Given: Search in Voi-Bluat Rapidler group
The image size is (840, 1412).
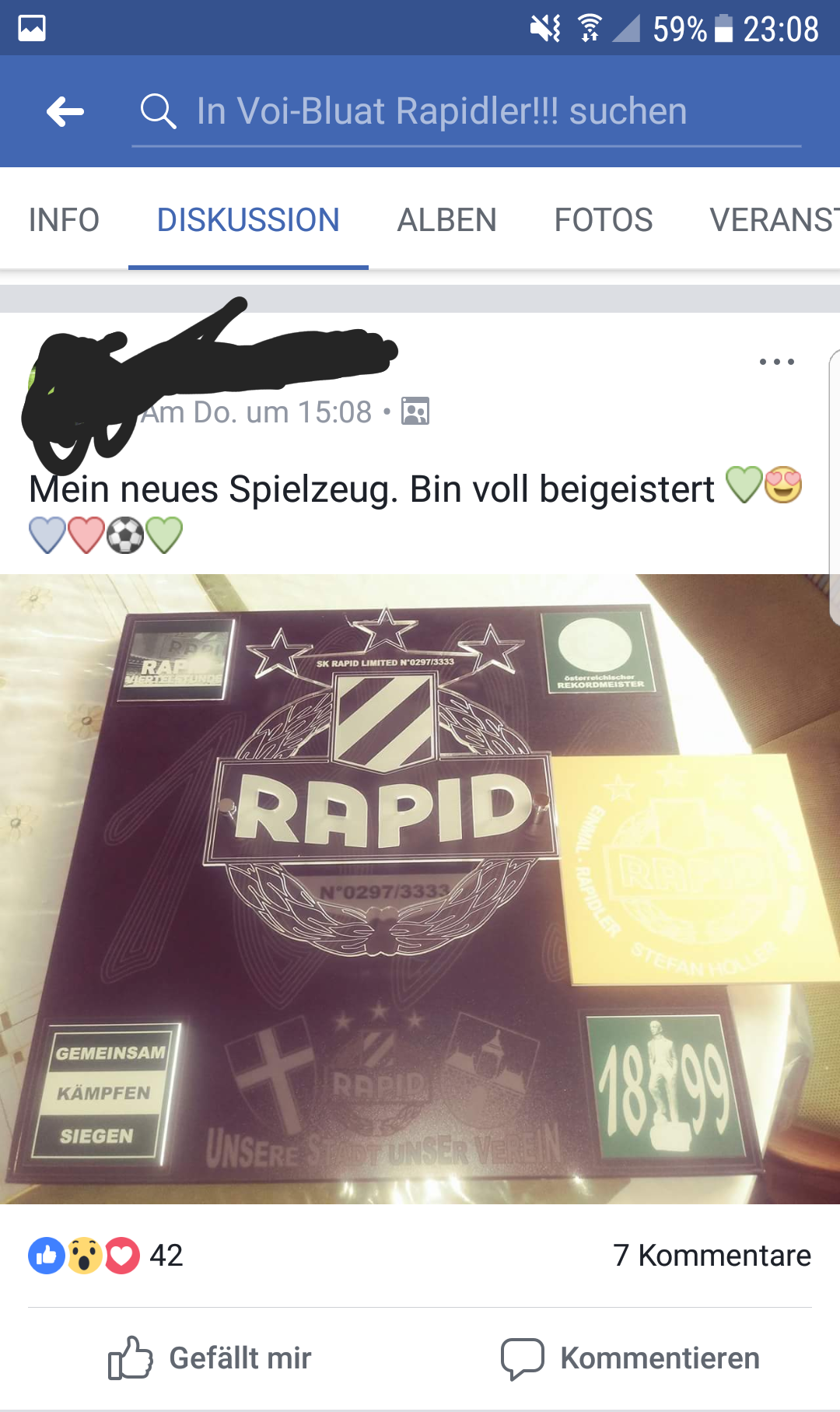Looking at the screenshot, I should [467, 112].
